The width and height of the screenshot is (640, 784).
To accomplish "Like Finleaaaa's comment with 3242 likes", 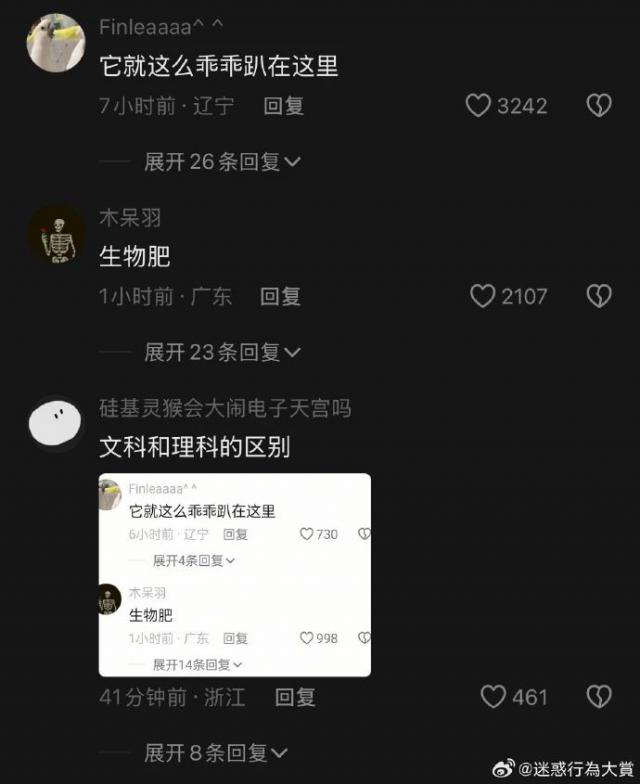I will [x=479, y=105].
